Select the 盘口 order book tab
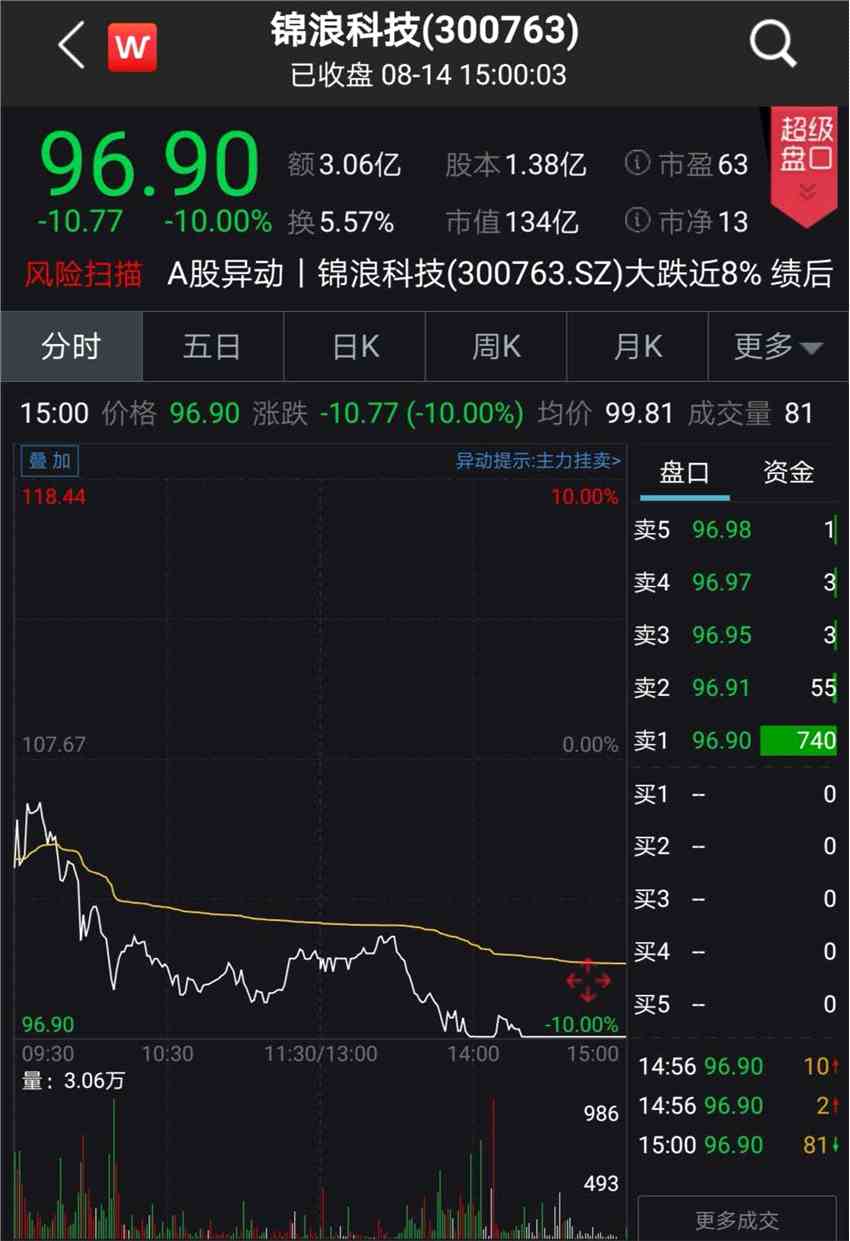The width and height of the screenshot is (850, 1241). click(685, 472)
